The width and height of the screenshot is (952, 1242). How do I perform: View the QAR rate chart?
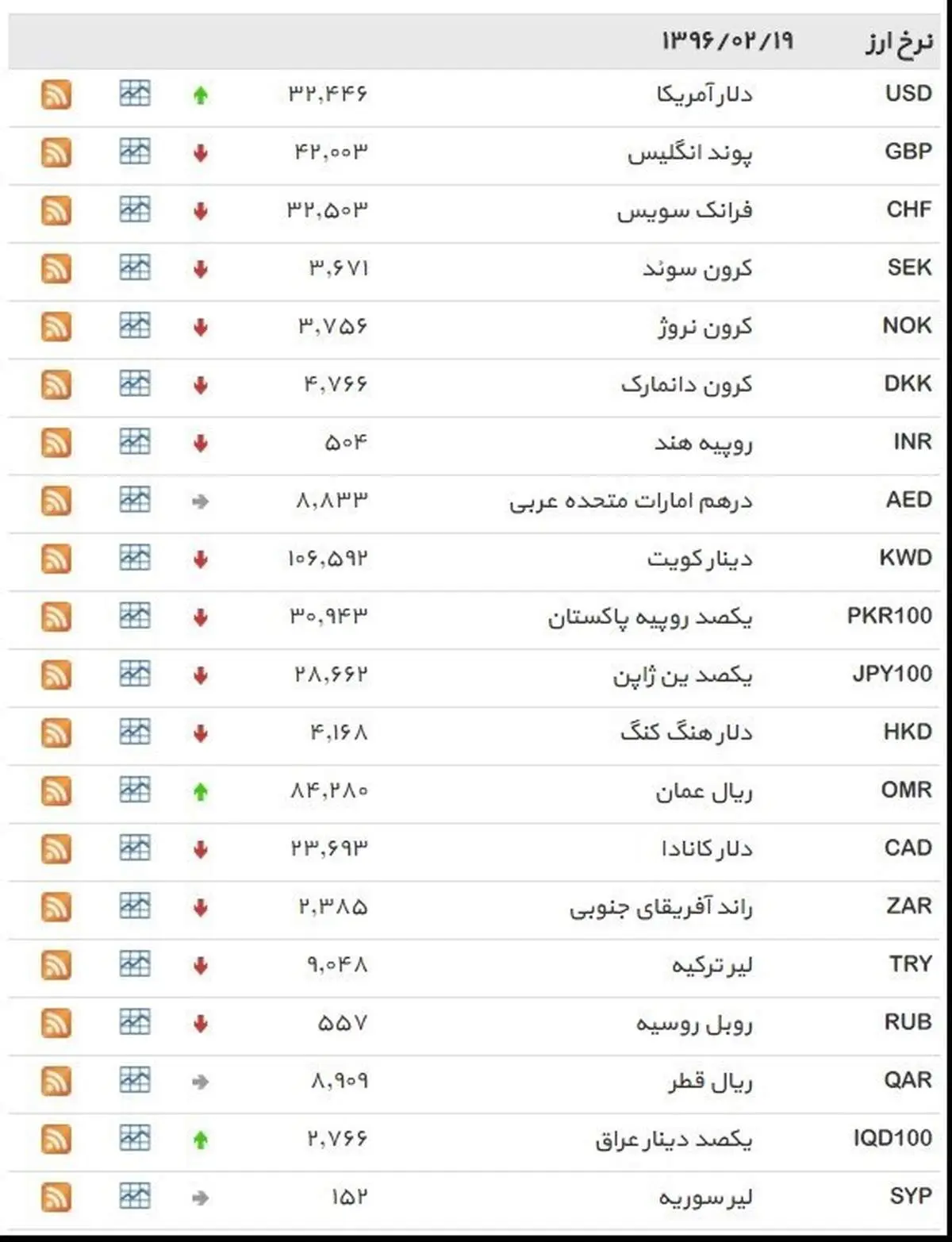[x=135, y=1080]
